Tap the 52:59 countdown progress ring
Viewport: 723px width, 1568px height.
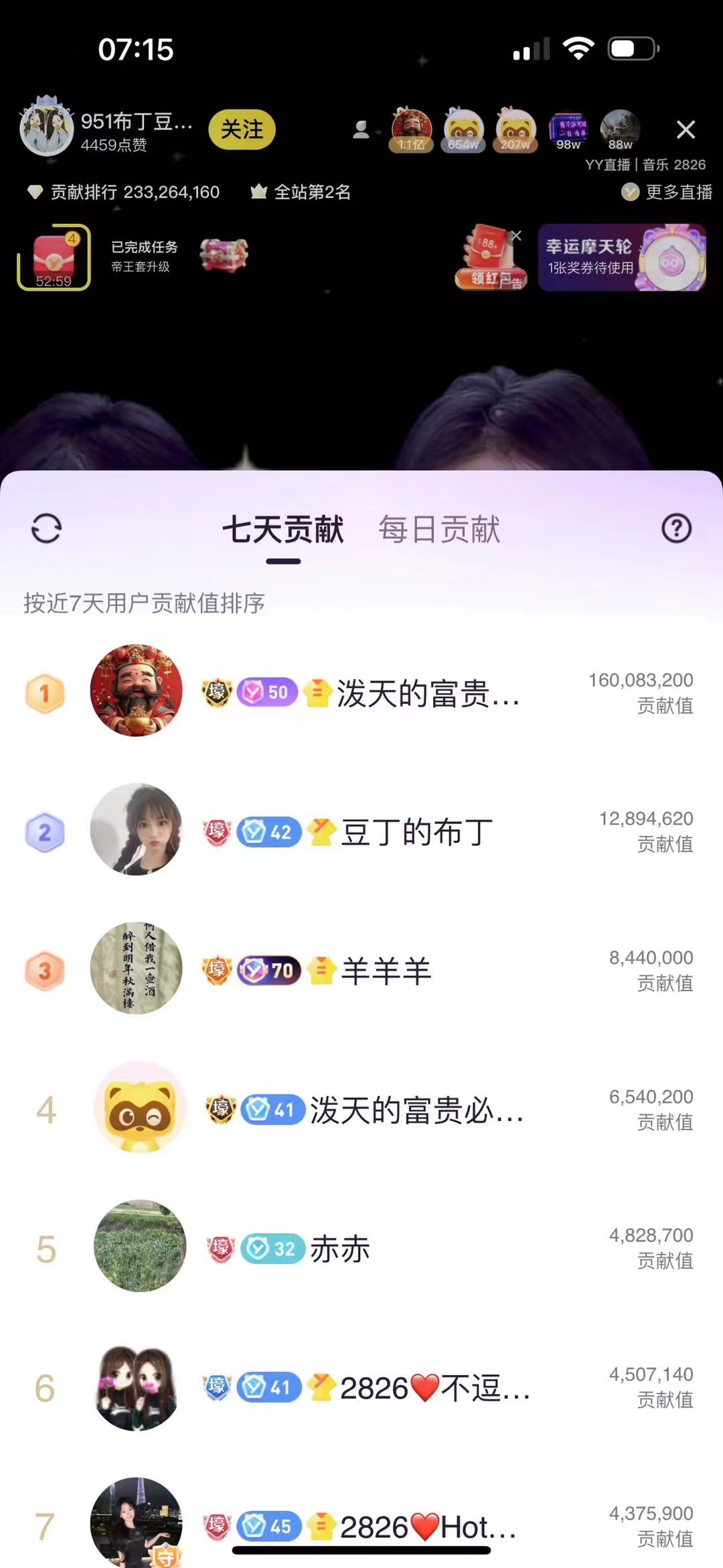pos(54,281)
